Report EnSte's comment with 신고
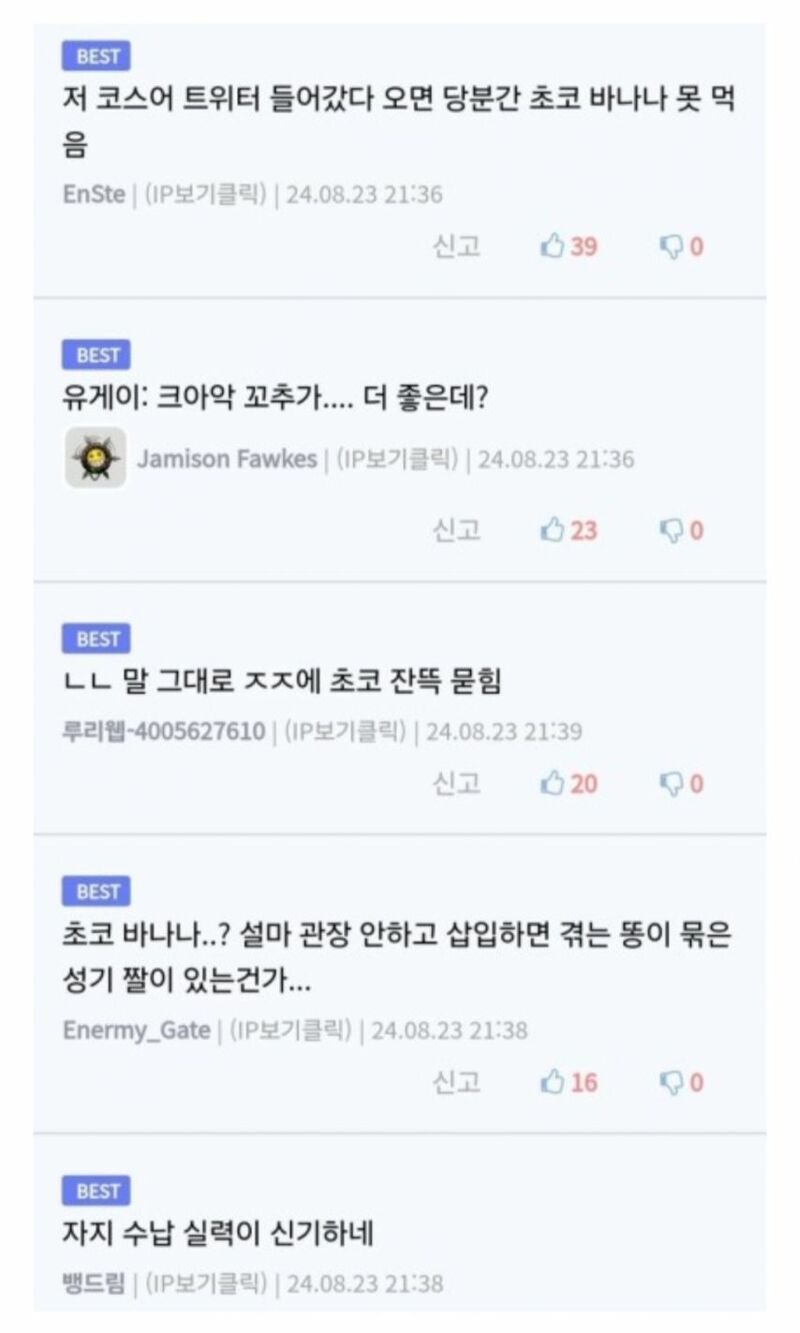This screenshot has width=800, height=1333. 456,246
